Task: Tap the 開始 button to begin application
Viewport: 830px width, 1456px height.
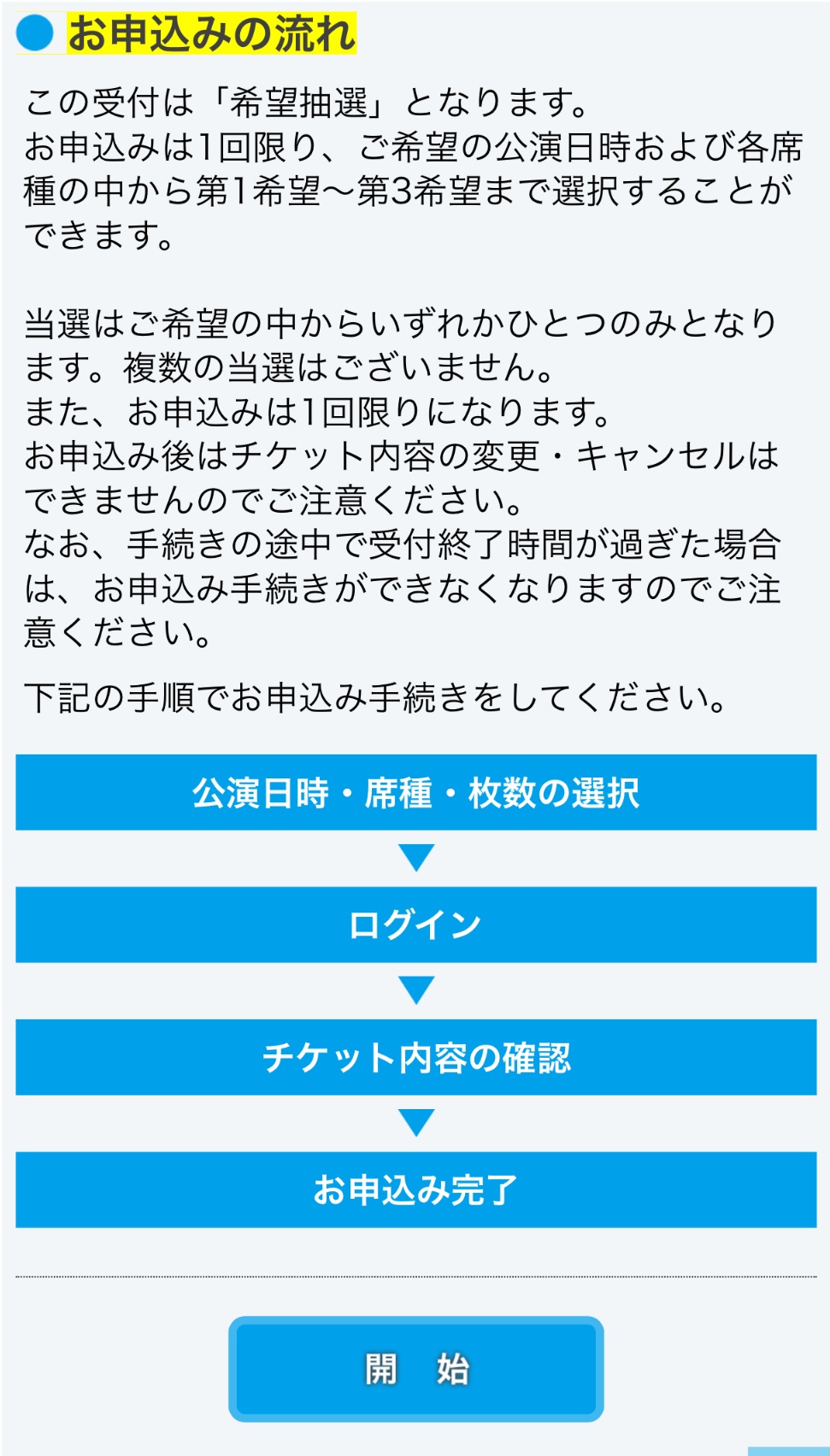Action: coord(415,1369)
